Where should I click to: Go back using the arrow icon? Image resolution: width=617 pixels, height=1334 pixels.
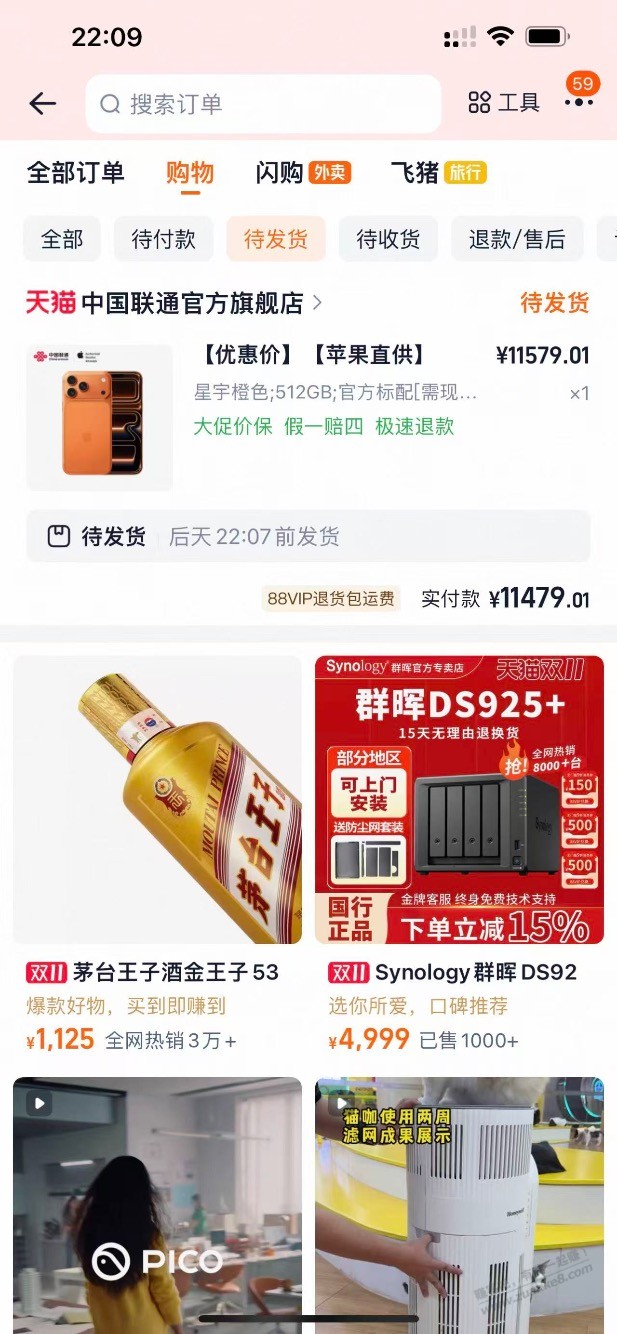pyautogui.click(x=42, y=103)
